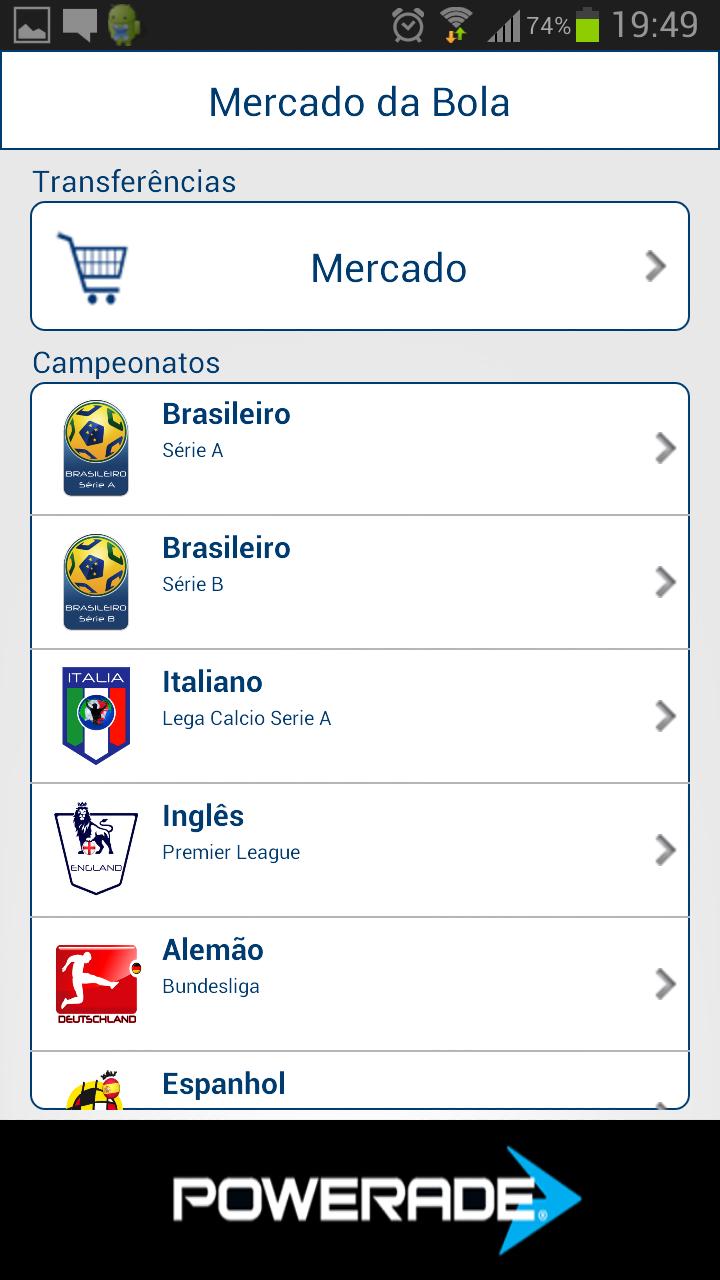This screenshot has width=720, height=1280.
Task: Expand the Mercado row chevron
Action: [655, 265]
